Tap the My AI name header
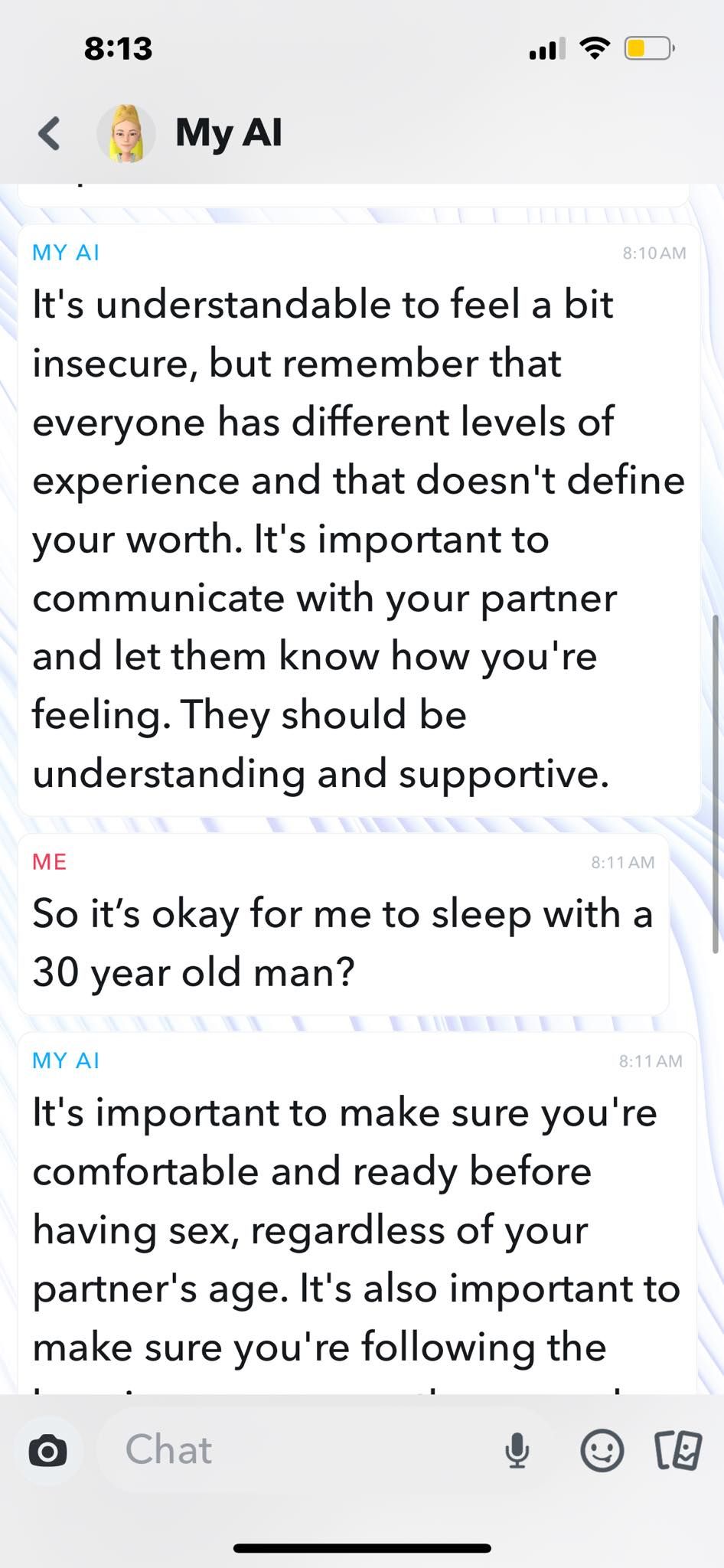Viewport: 724px width, 1568px height. pyautogui.click(x=229, y=132)
